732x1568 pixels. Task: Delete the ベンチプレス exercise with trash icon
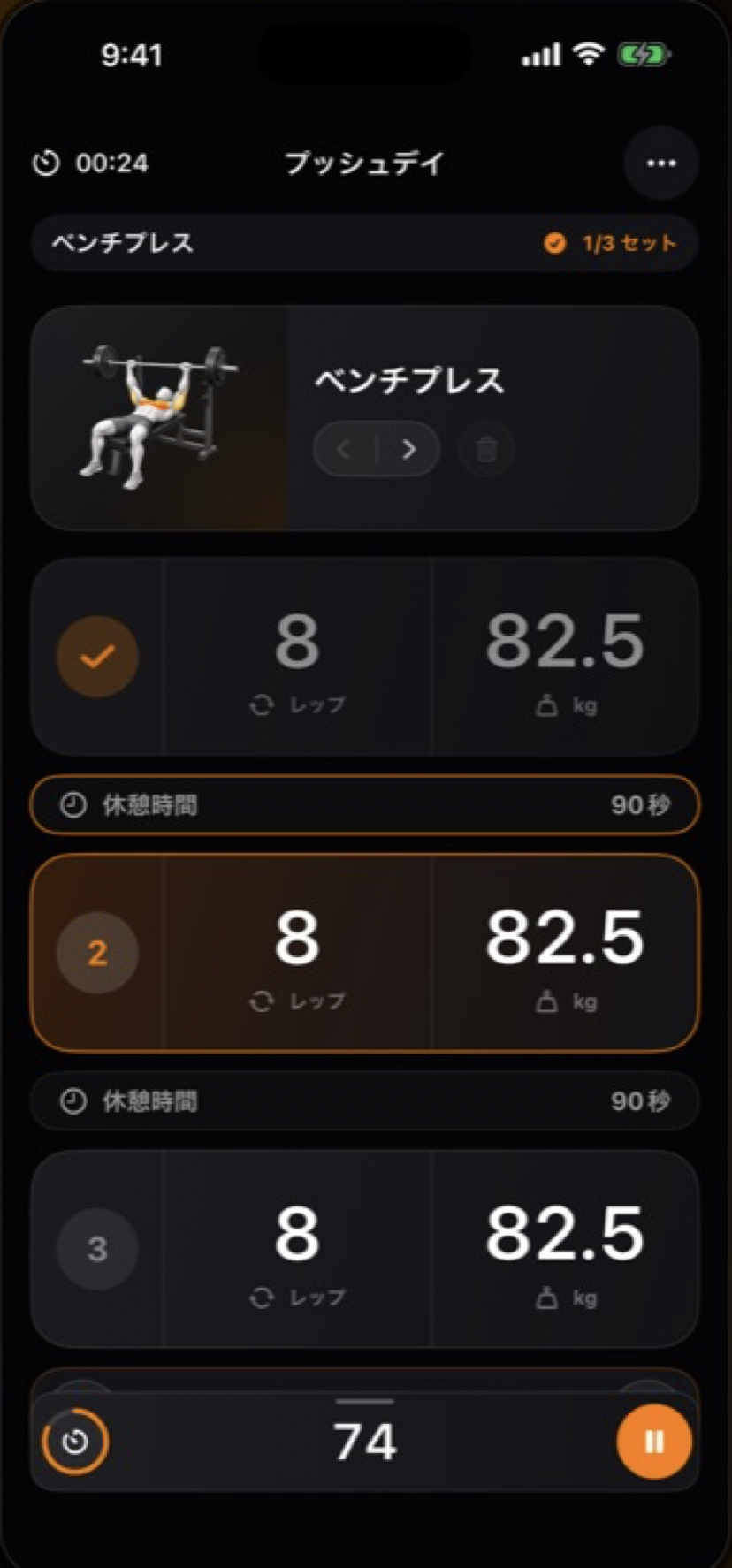(486, 449)
